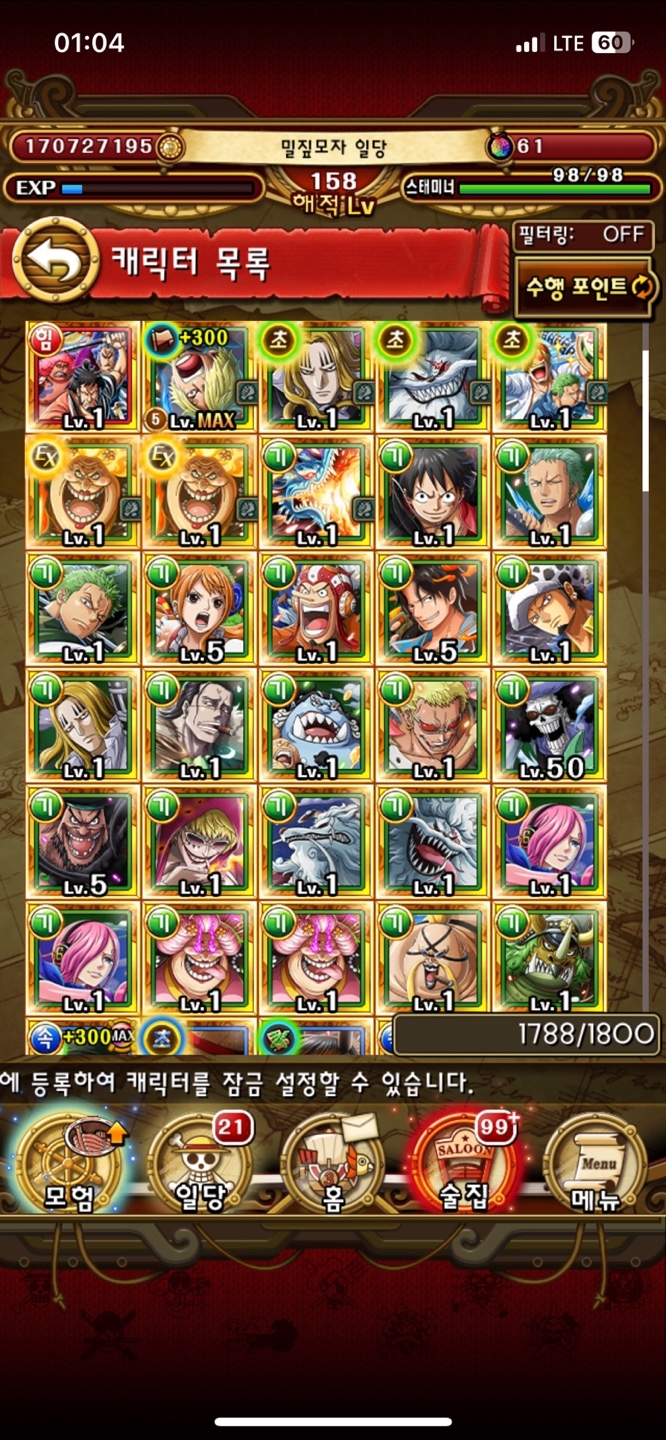
Task: Go back from the 캐릭터 목록 screen
Action: (x=54, y=259)
